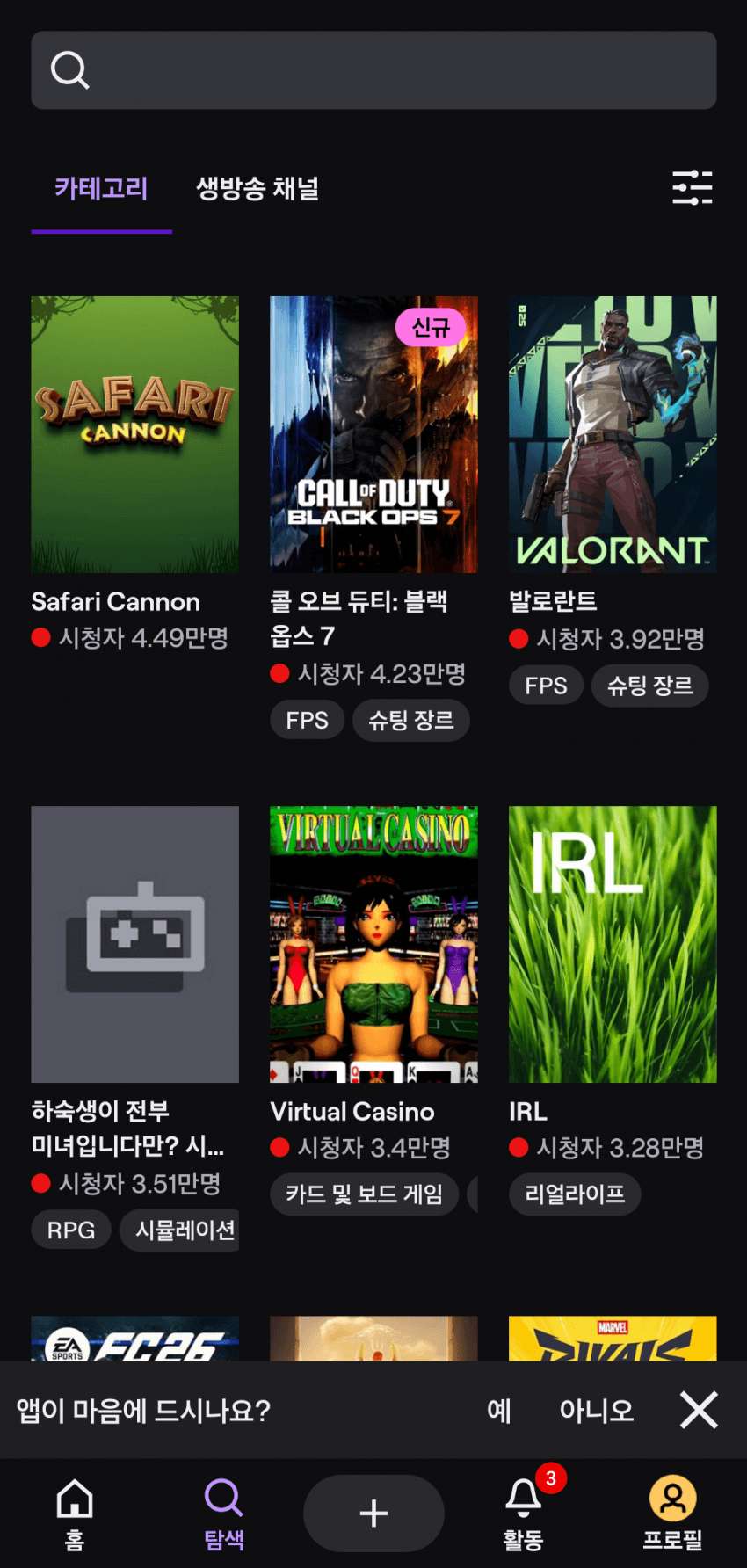Tap the search field at the top

click(373, 70)
